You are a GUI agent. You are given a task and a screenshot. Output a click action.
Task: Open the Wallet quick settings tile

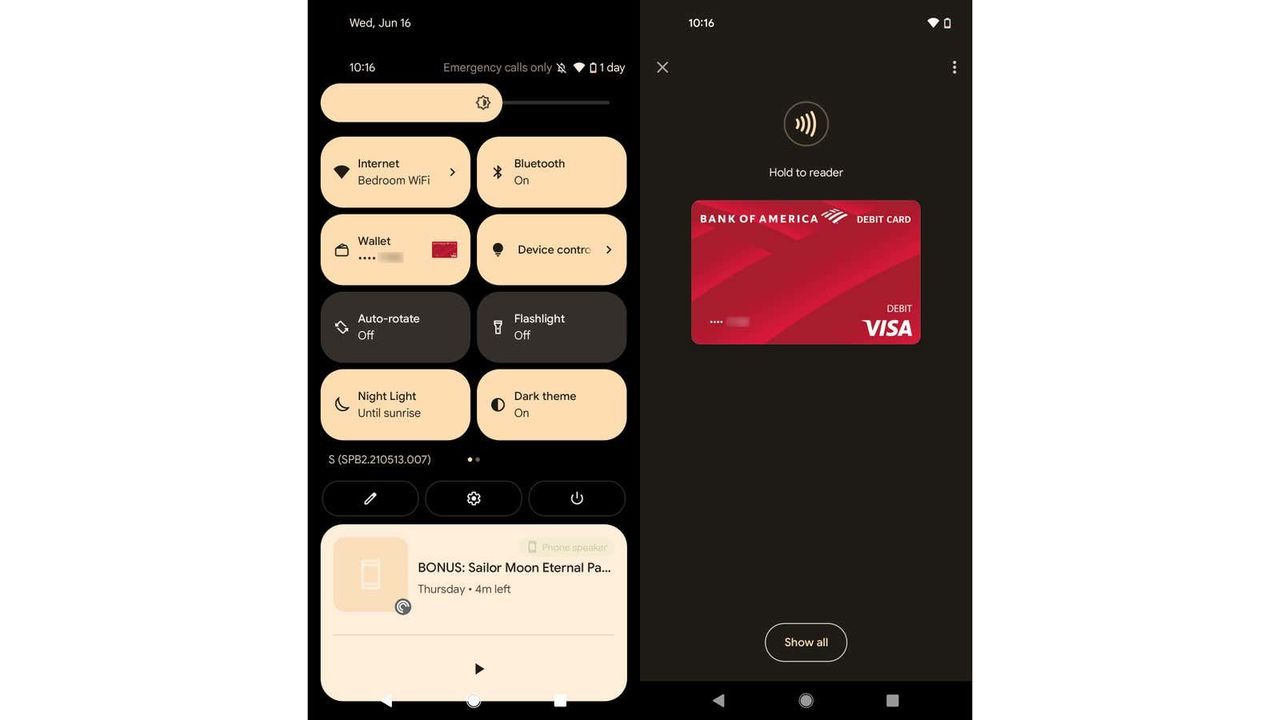(395, 249)
